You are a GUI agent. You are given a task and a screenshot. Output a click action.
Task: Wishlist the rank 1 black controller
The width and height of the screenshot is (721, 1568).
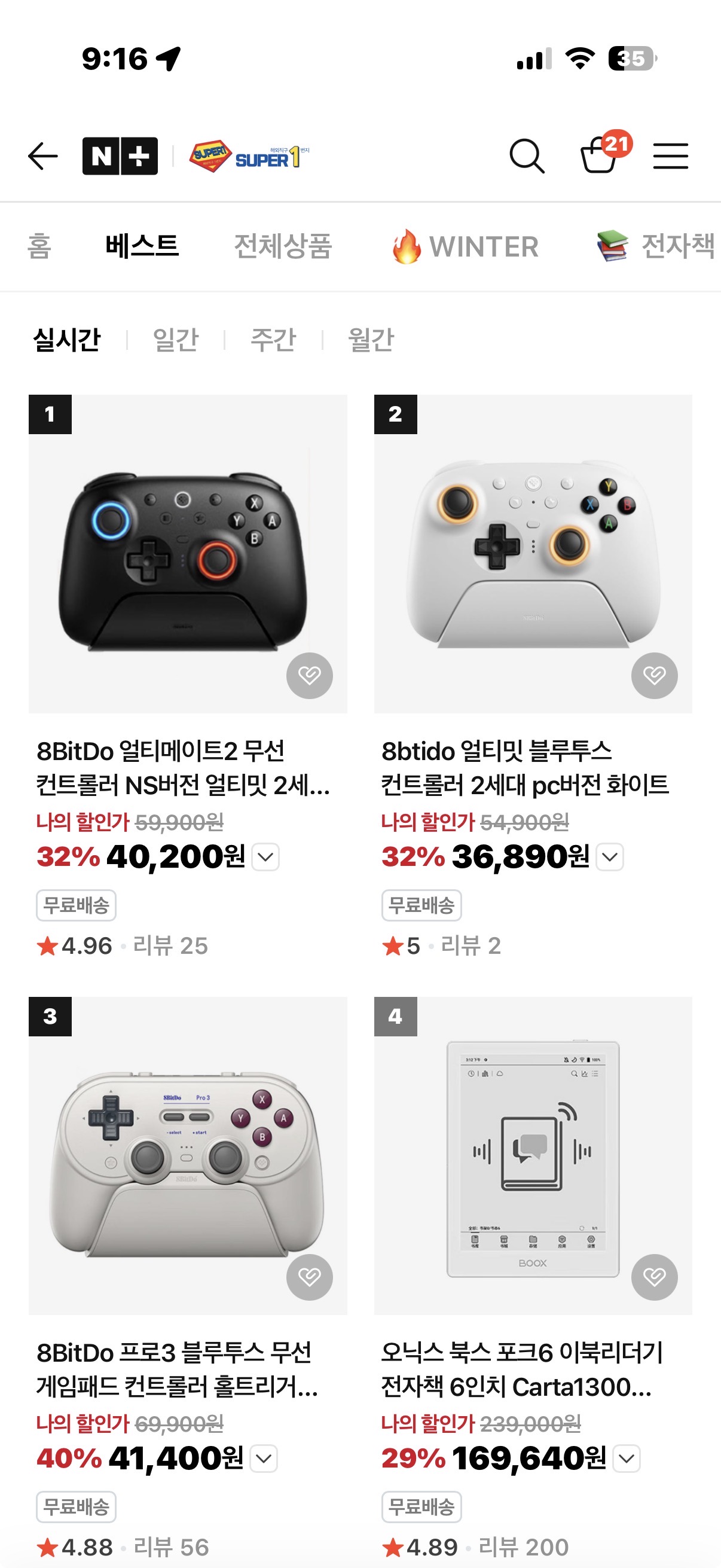tap(310, 676)
